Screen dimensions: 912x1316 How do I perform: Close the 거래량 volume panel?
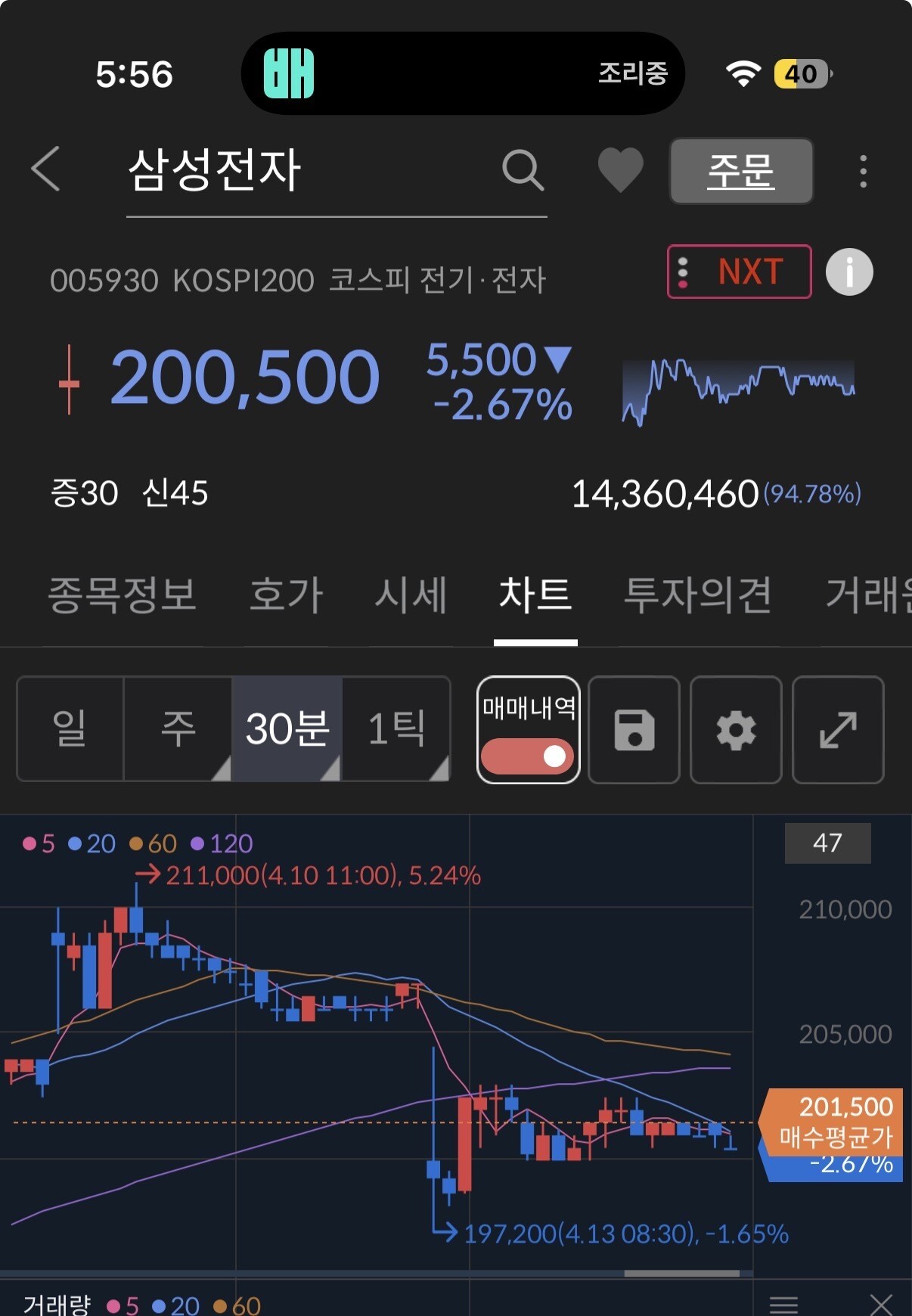pyautogui.click(x=880, y=1303)
